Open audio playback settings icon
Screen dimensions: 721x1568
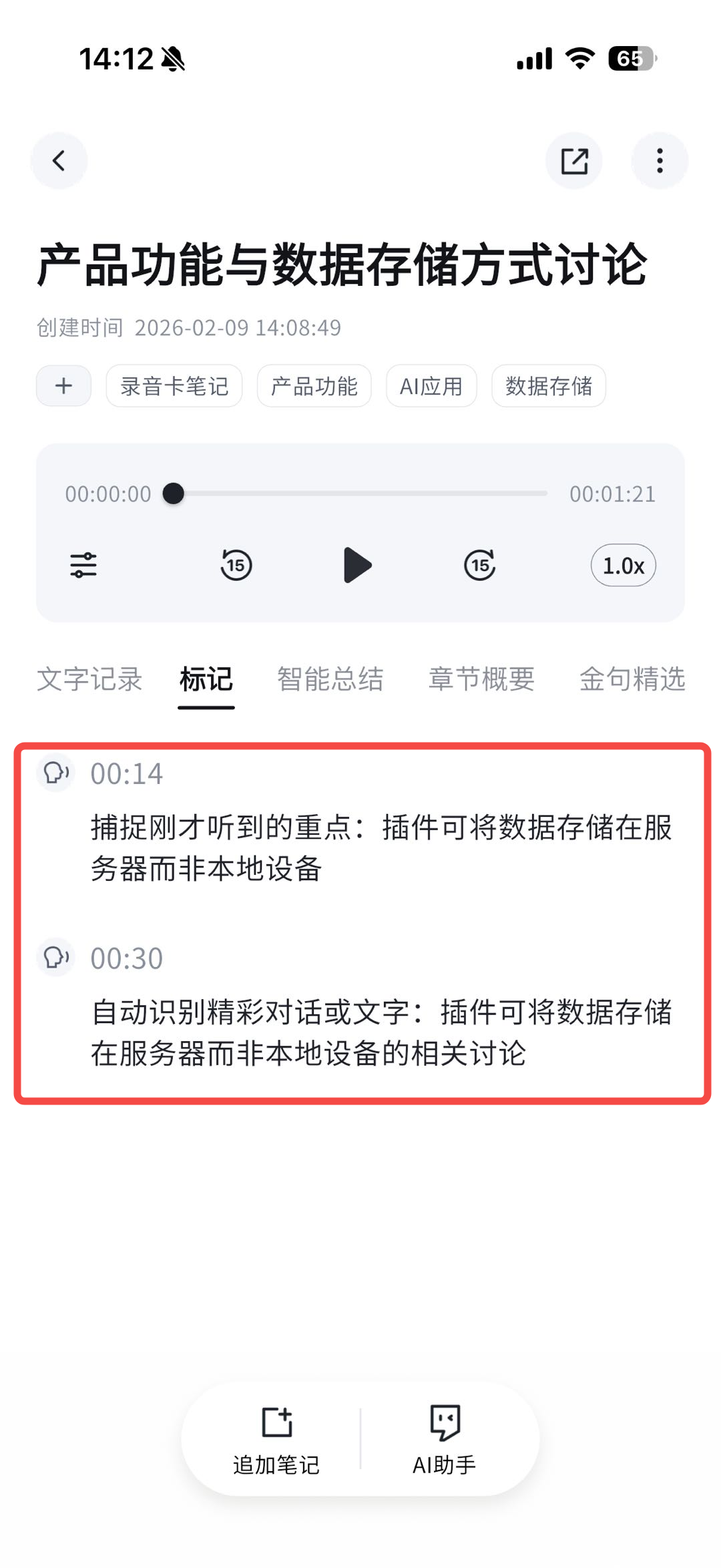click(x=83, y=565)
